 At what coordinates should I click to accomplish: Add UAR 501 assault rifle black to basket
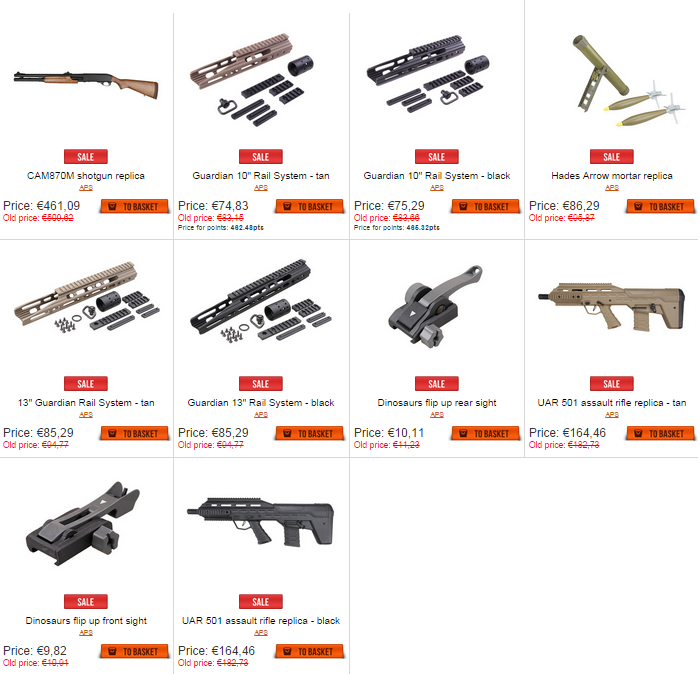click(x=309, y=652)
